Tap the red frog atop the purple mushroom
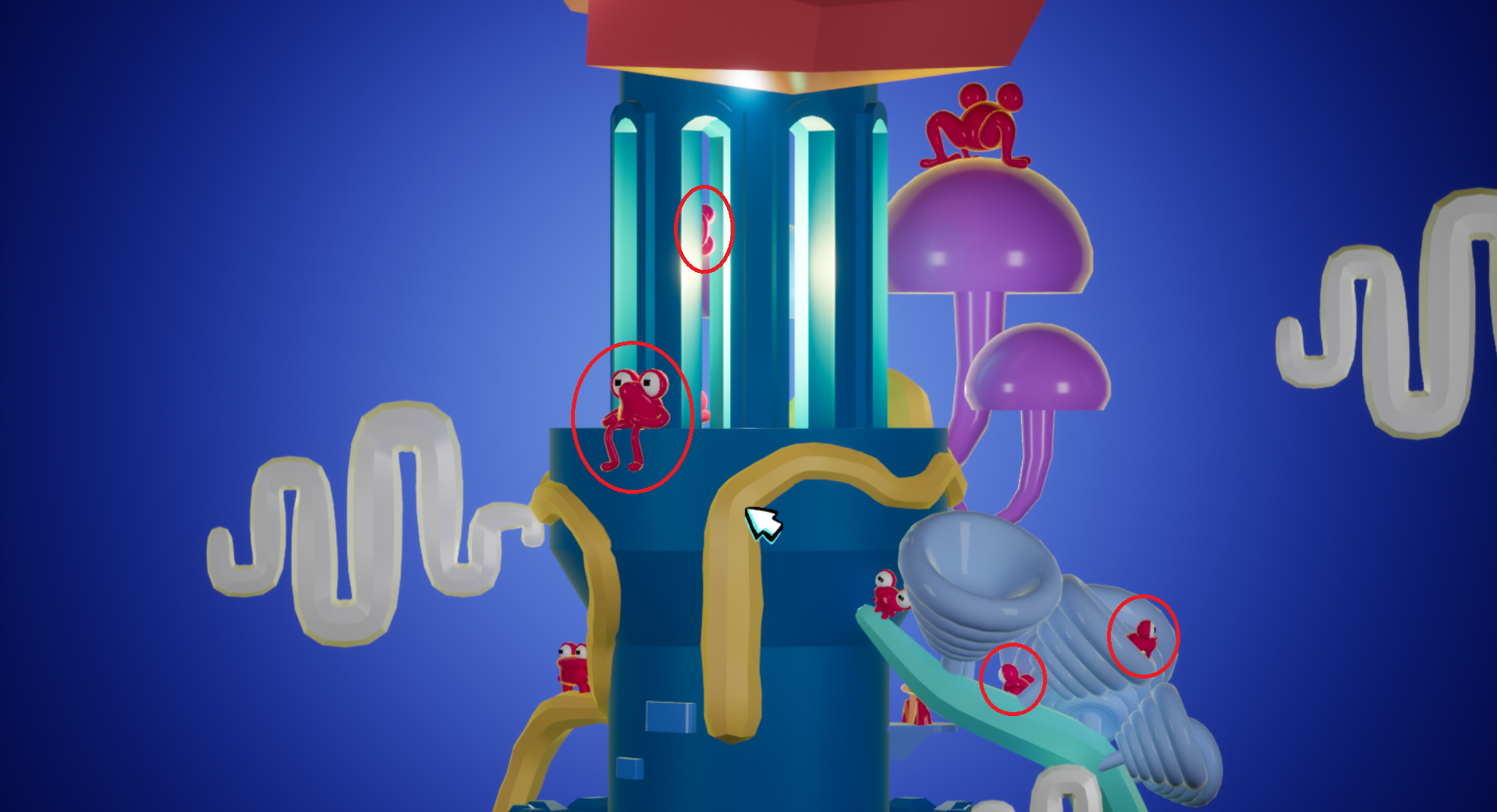1497x812 pixels. point(975,126)
